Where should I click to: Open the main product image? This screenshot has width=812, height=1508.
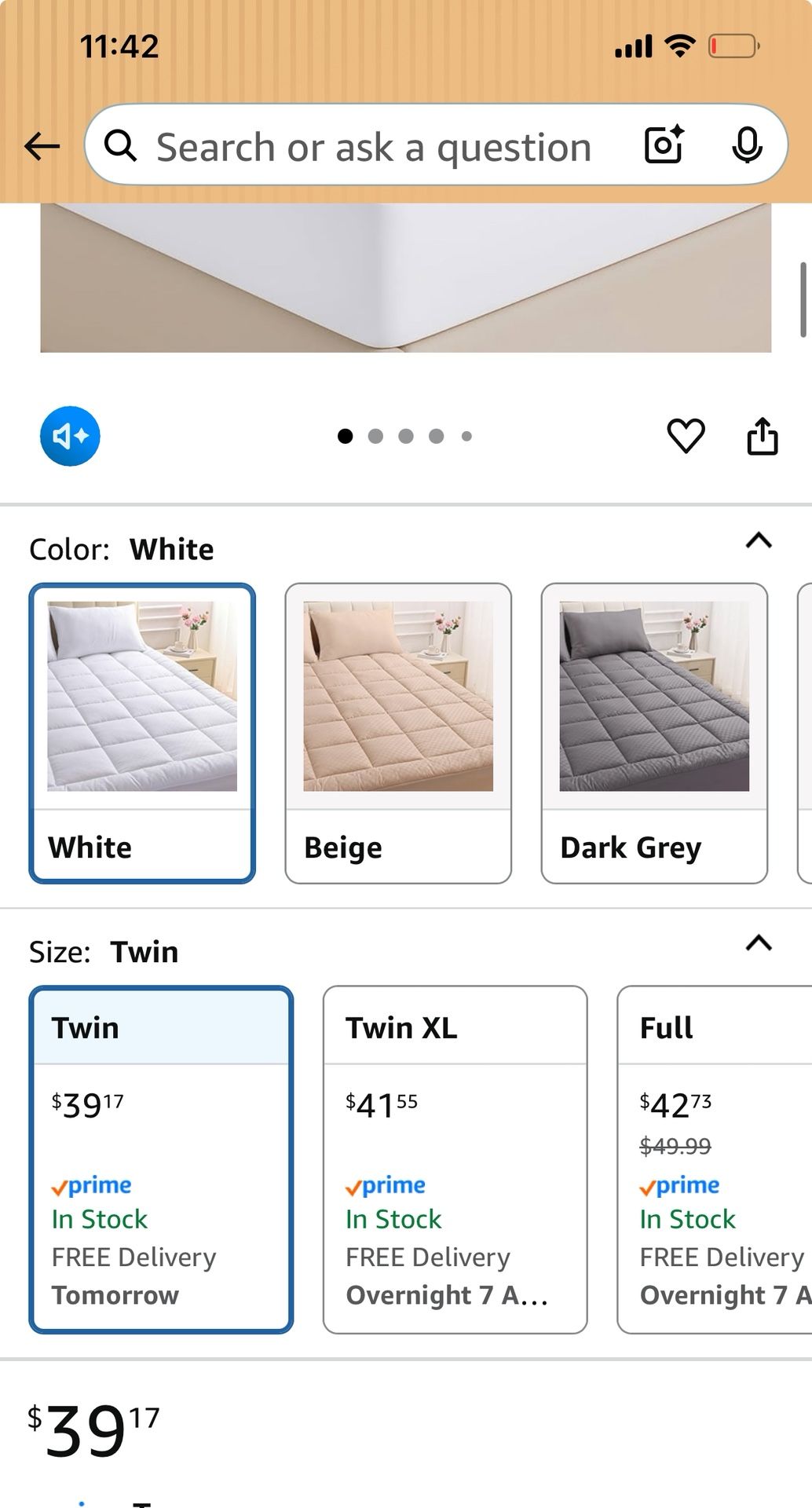coord(405,278)
